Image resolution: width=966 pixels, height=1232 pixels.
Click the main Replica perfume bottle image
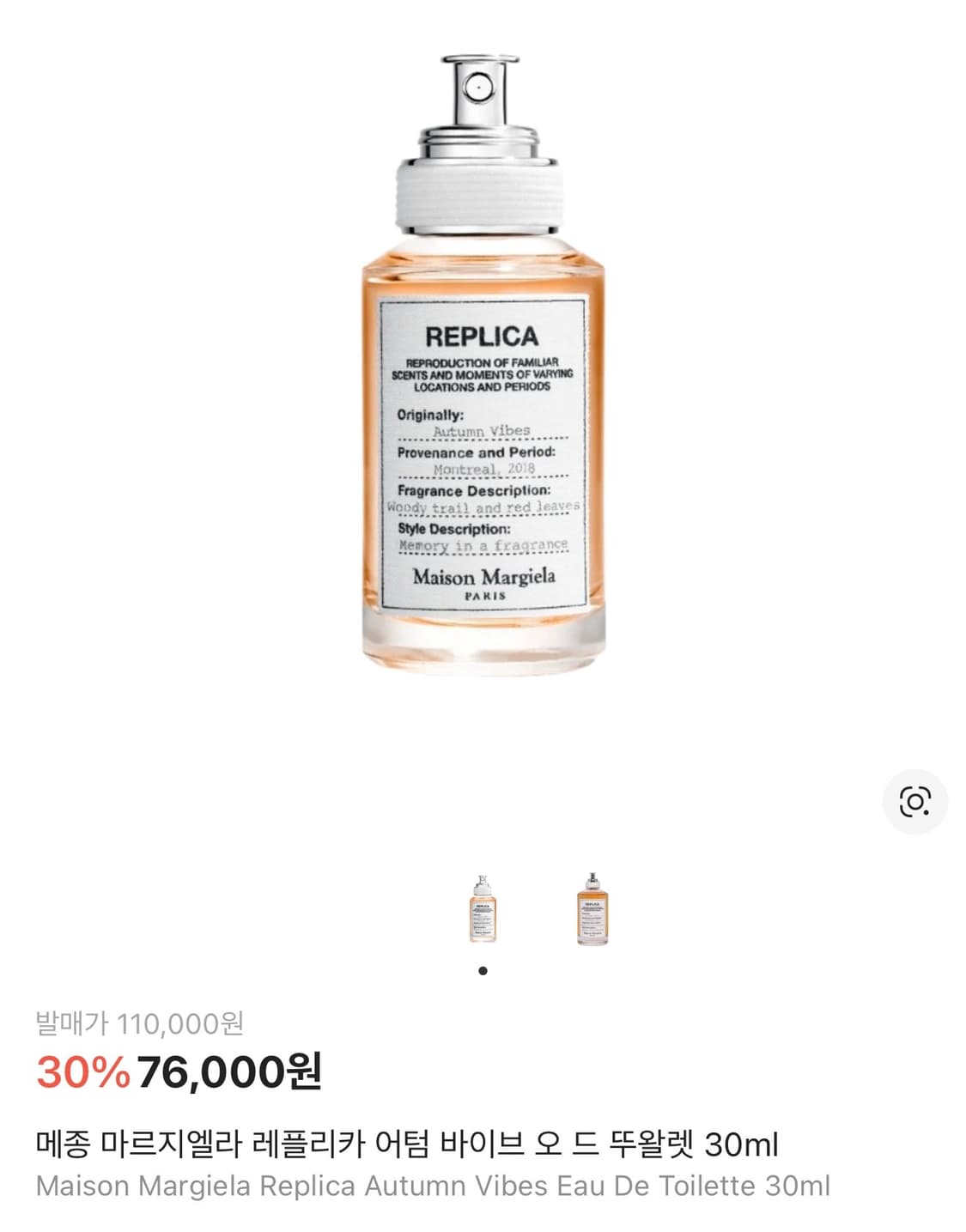point(483,386)
